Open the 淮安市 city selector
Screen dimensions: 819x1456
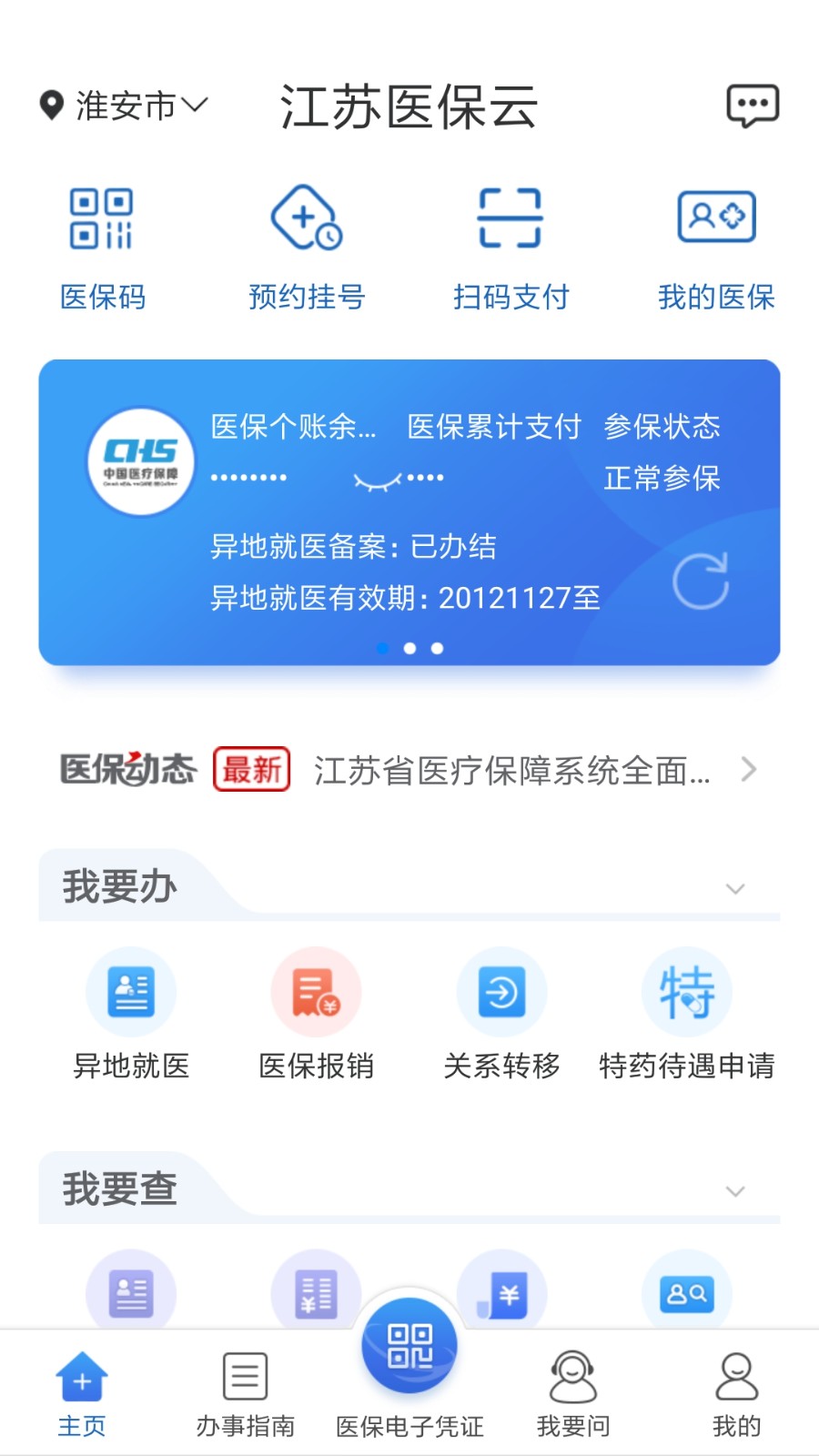(124, 106)
